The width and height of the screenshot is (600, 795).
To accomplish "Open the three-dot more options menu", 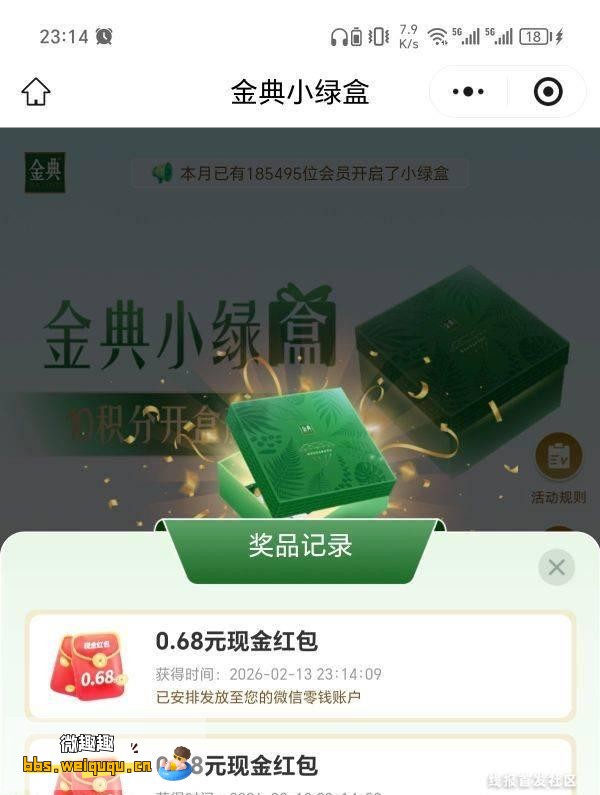I will pyautogui.click(x=468, y=92).
